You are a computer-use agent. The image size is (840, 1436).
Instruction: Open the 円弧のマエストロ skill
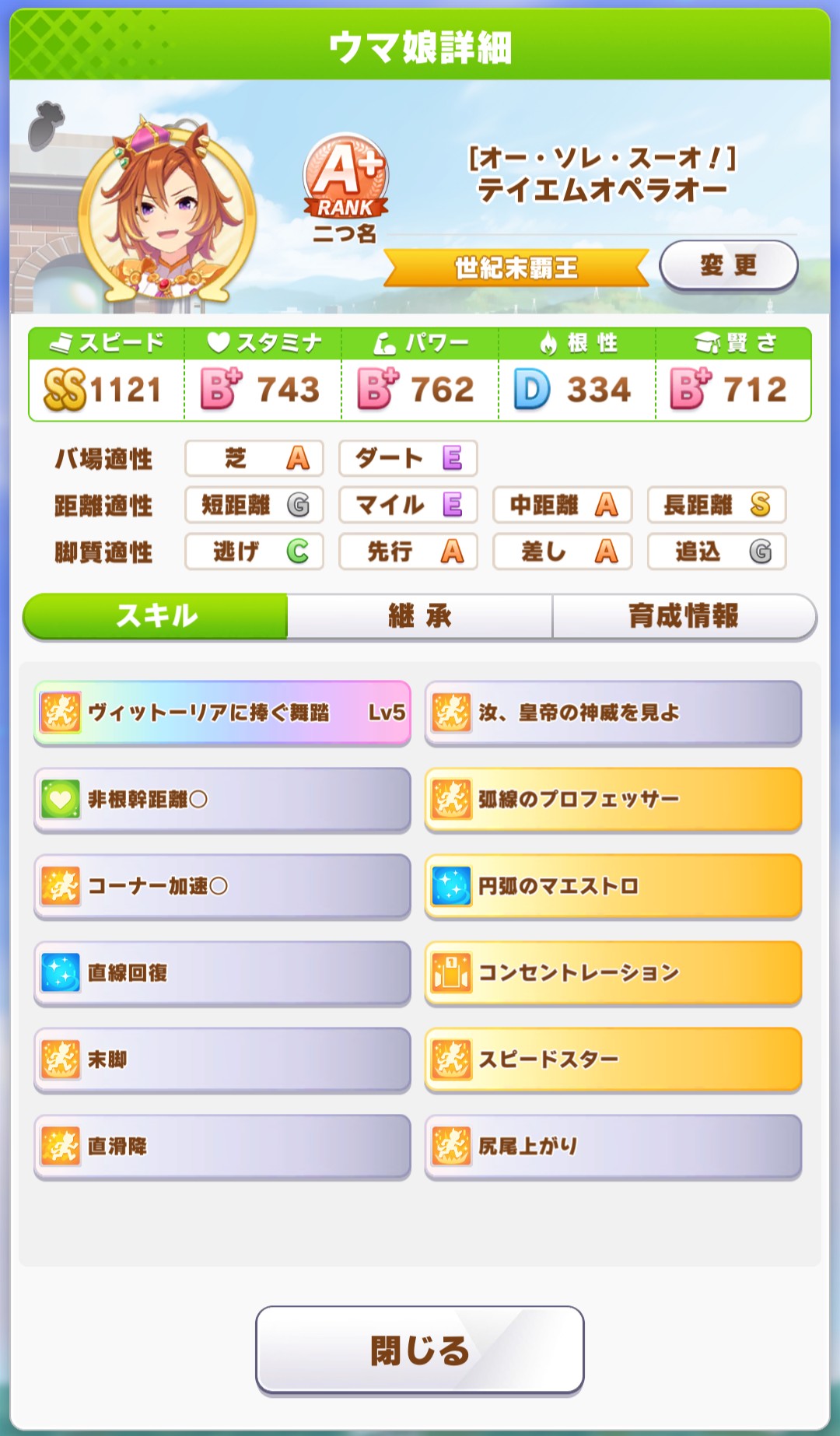pyautogui.click(x=613, y=886)
